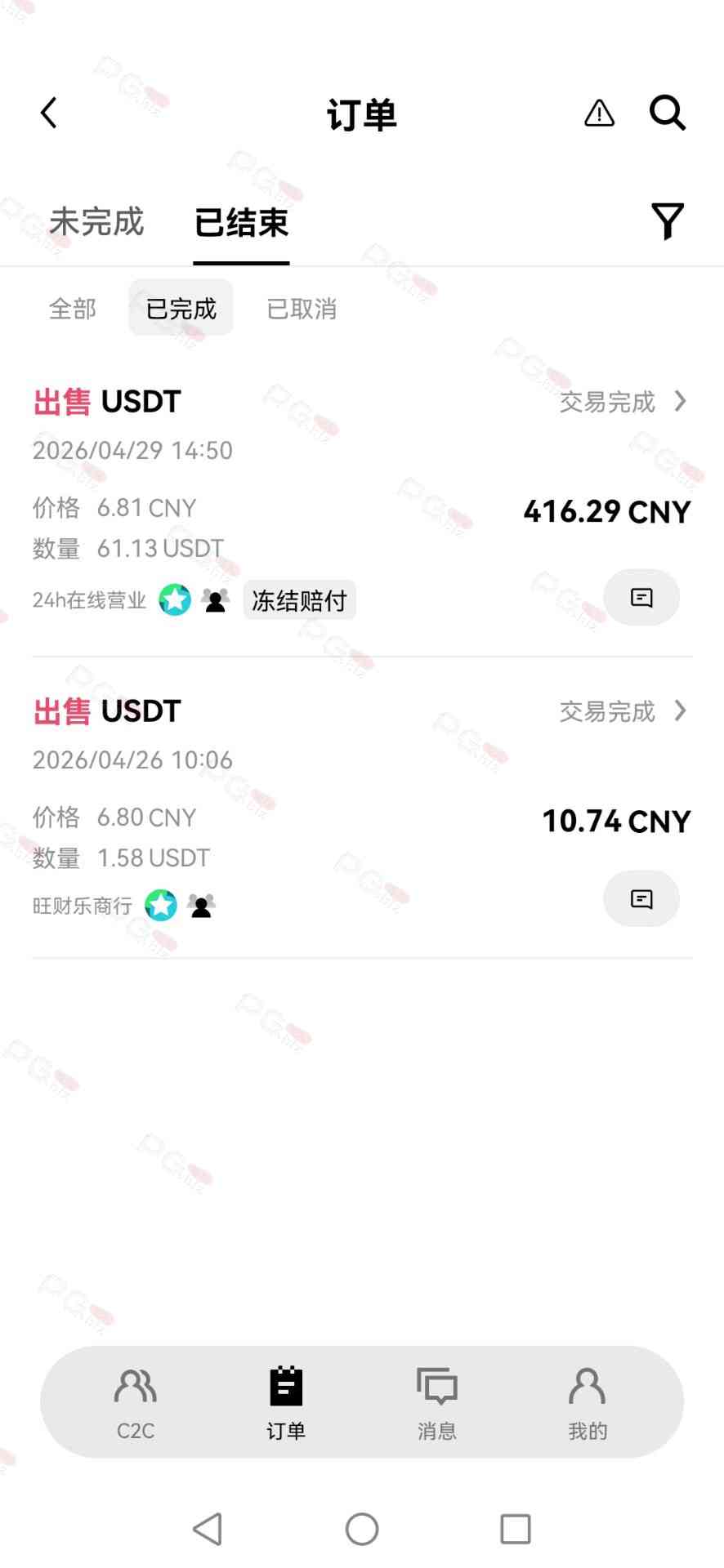Open the 10.74 CNY USDT order
The height and width of the screenshot is (1568, 724).
(x=623, y=711)
